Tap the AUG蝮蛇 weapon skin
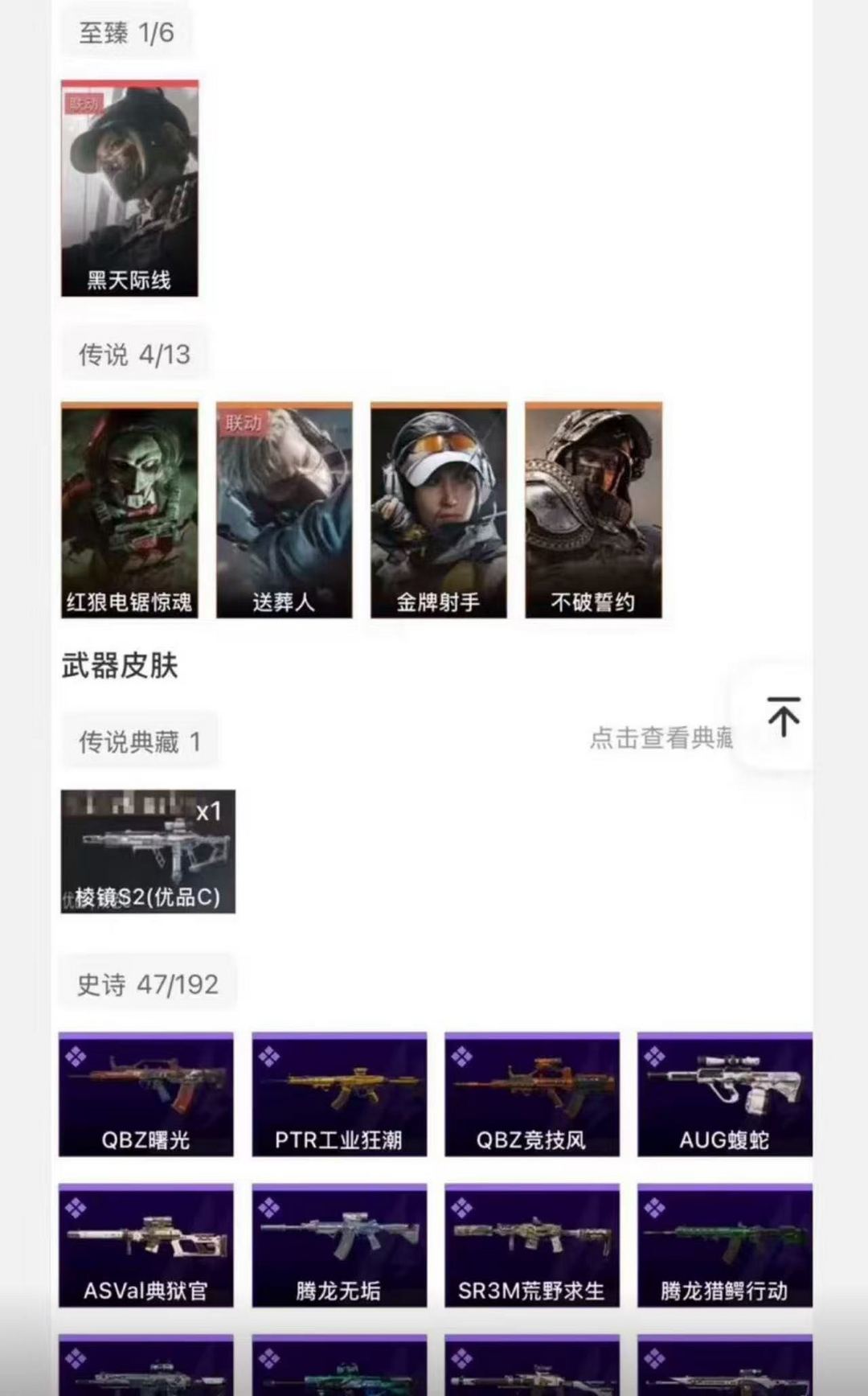 pos(725,1094)
